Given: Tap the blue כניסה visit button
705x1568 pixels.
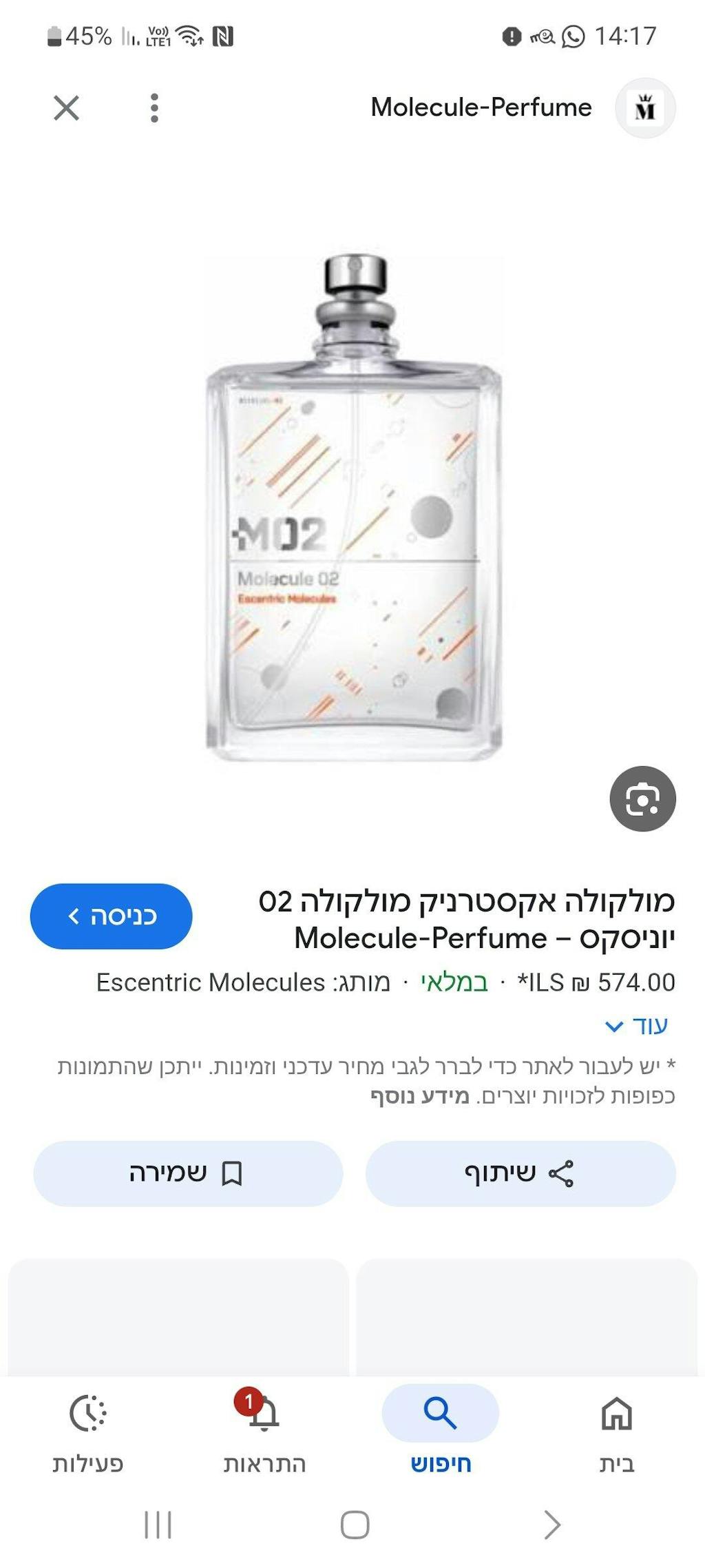Looking at the screenshot, I should 112,916.
